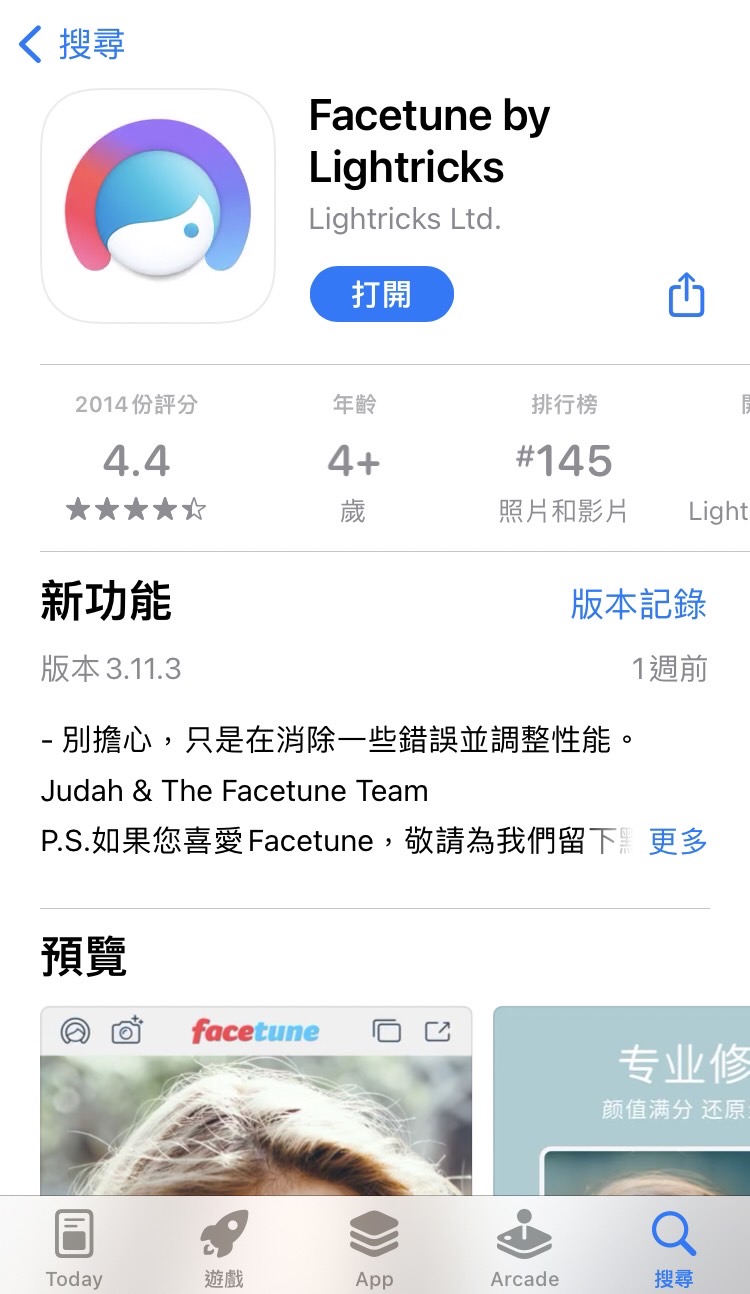Open the 专业修 preview screenshot

(622, 1100)
